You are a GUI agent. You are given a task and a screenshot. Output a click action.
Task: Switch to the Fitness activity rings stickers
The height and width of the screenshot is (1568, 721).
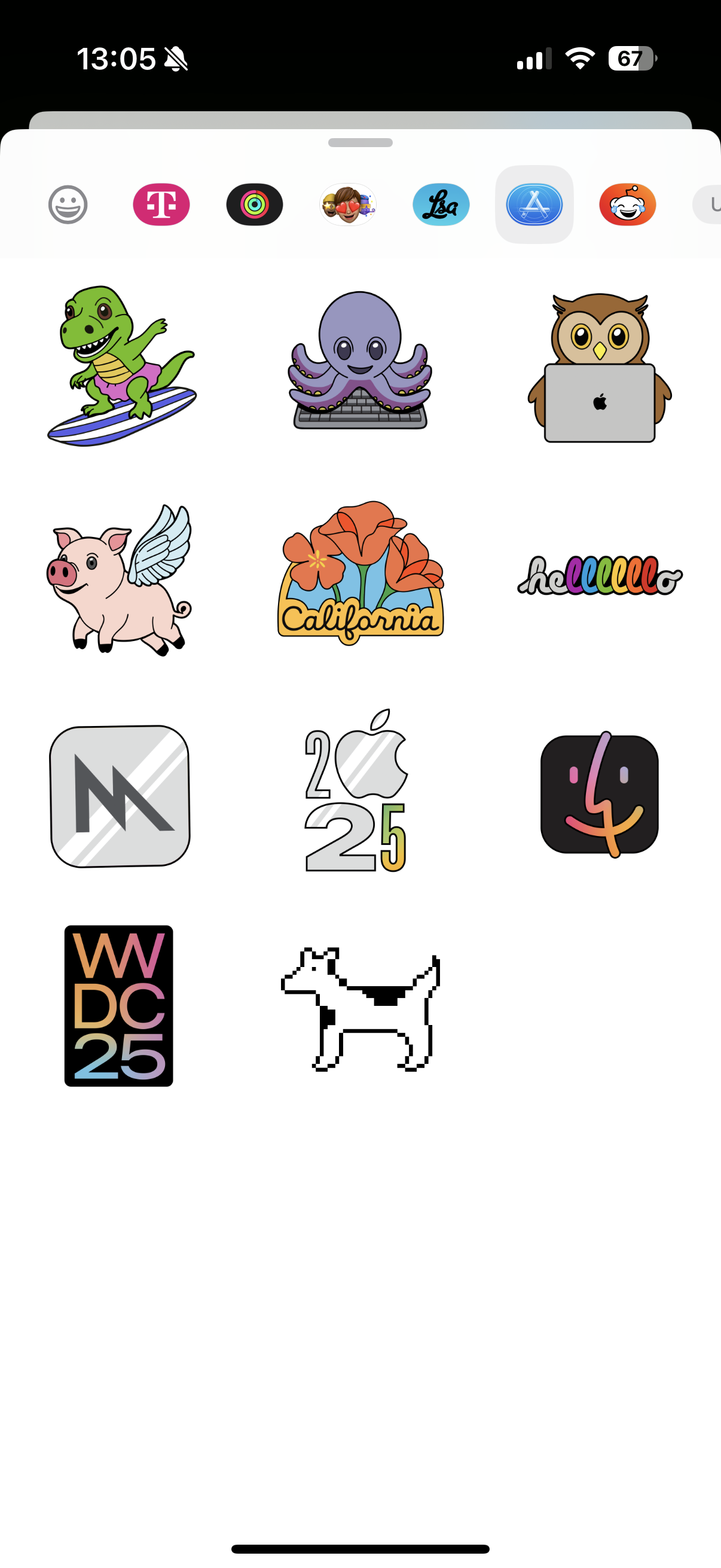click(x=254, y=205)
